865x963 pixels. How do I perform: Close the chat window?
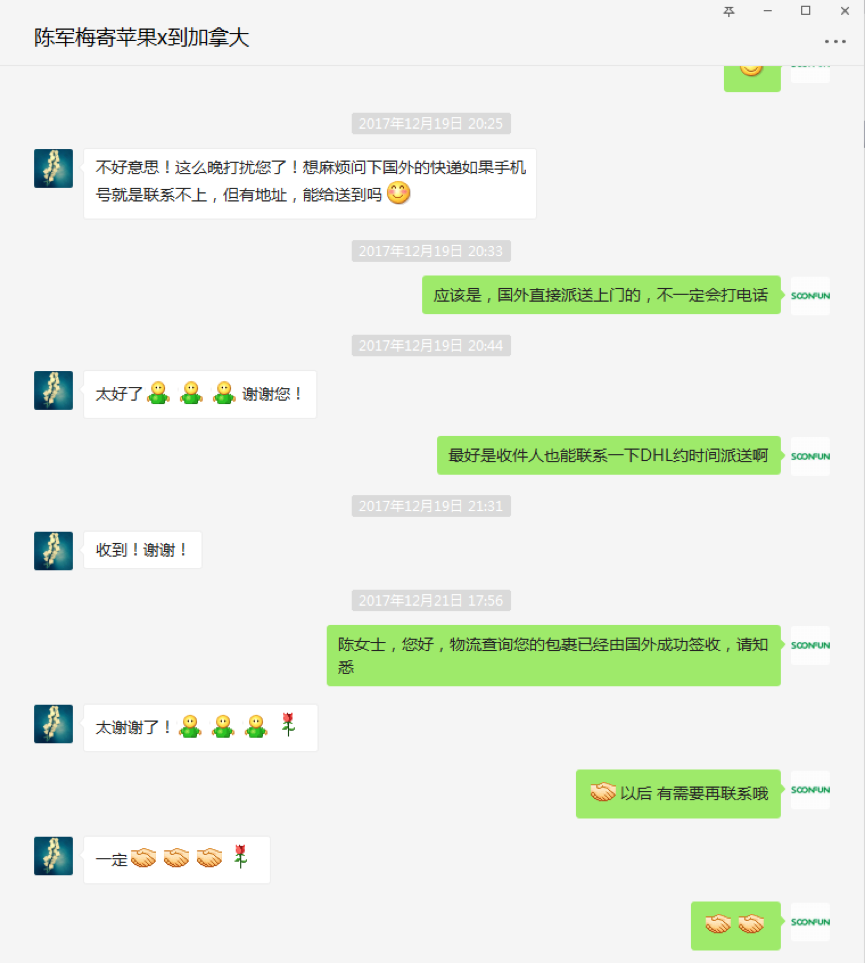[844, 11]
